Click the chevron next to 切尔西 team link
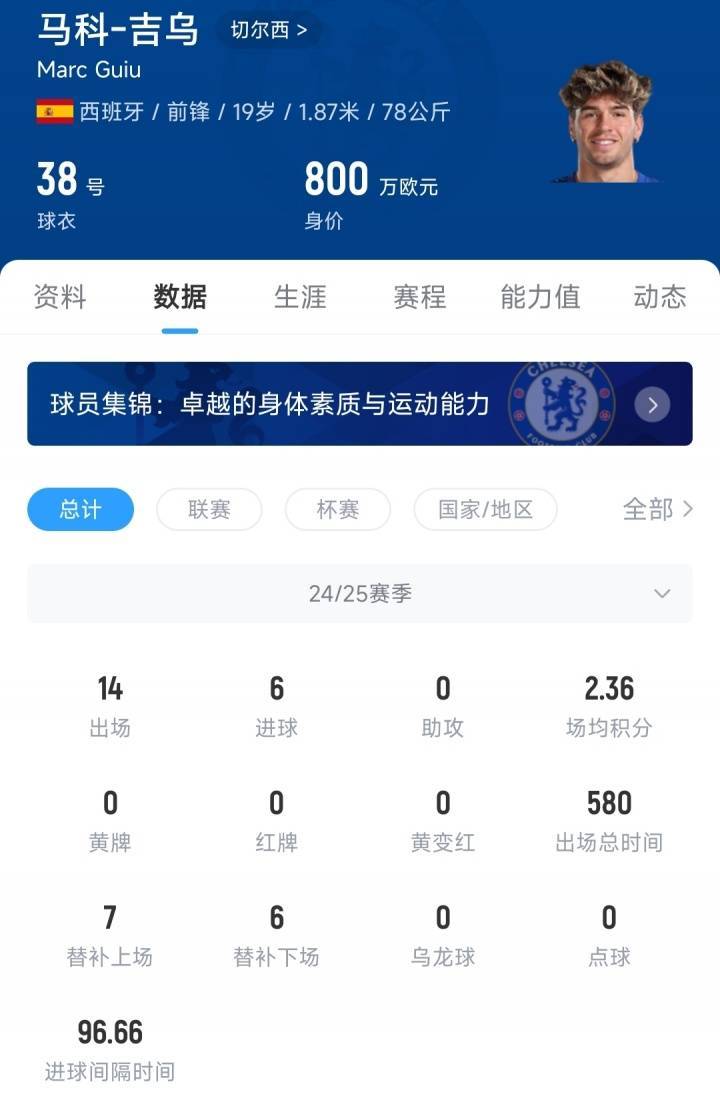 point(301,30)
